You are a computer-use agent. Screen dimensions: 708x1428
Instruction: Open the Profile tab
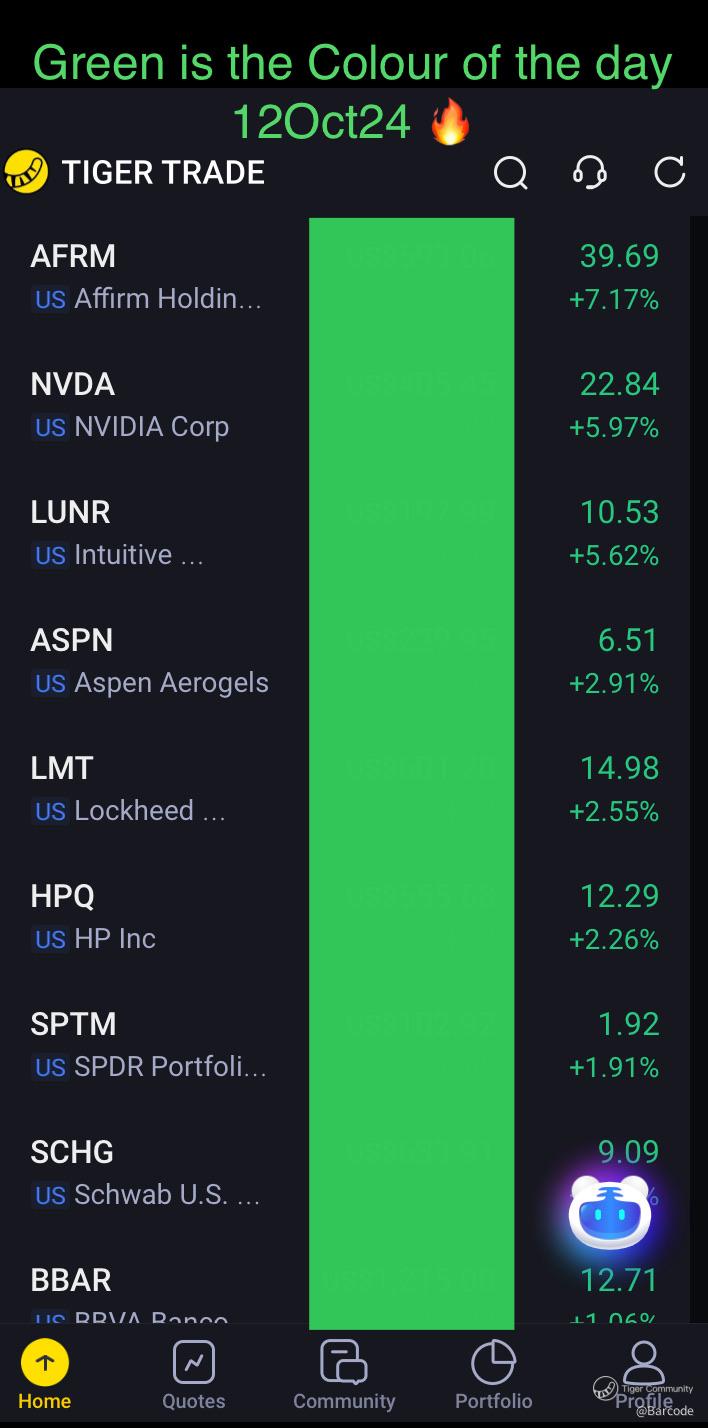coord(643,1376)
